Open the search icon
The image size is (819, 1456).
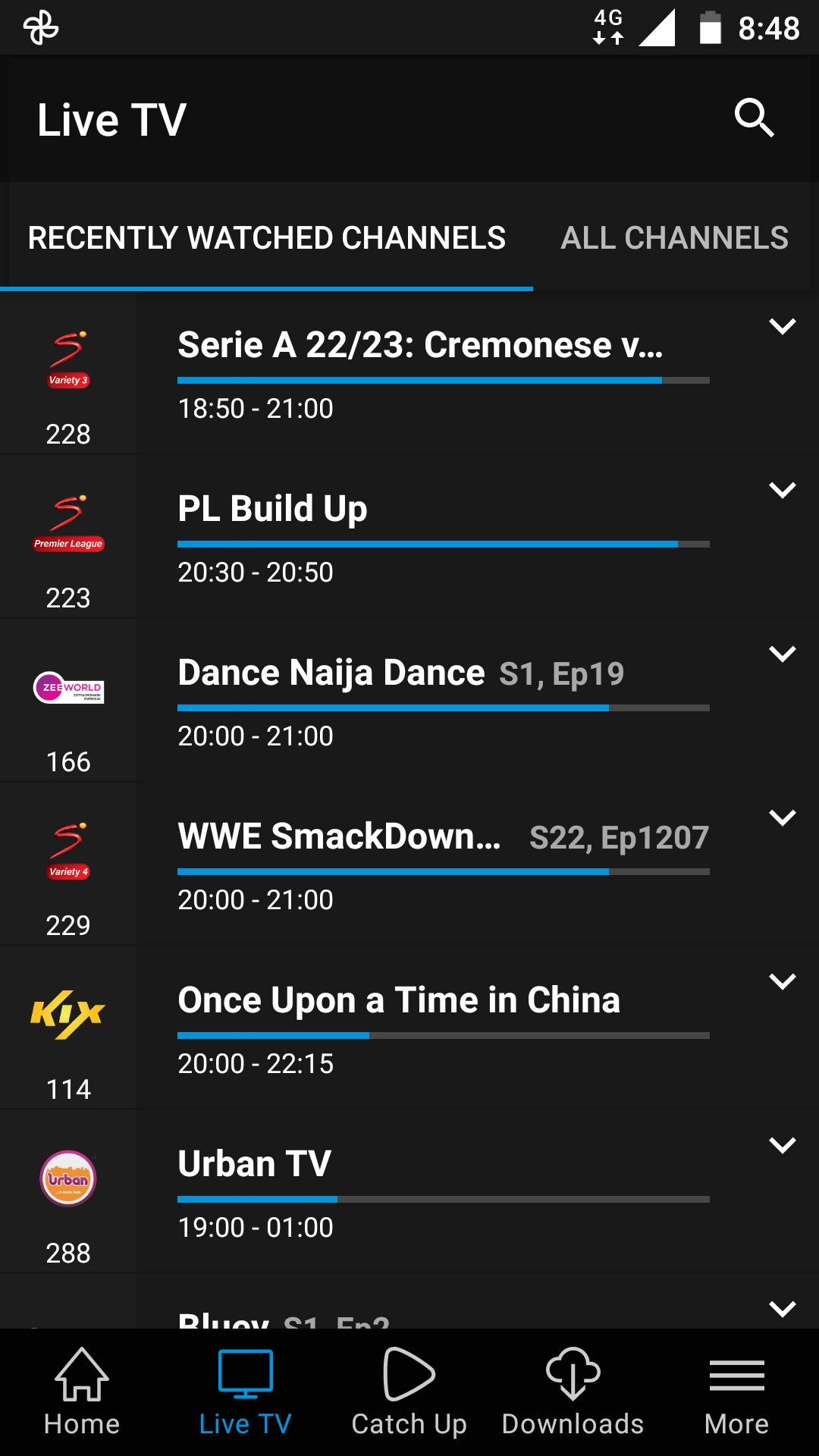click(x=754, y=118)
